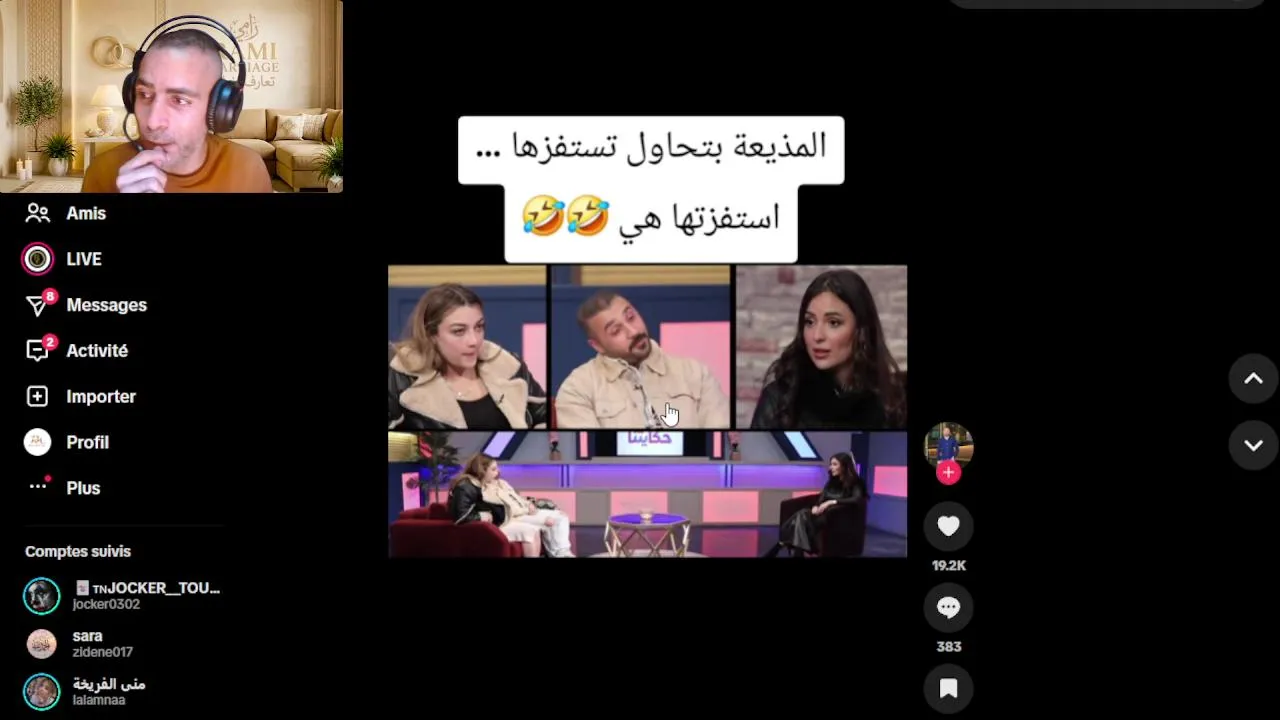1280x720 pixels.
Task: Open the video comments
Action: (948, 607)
